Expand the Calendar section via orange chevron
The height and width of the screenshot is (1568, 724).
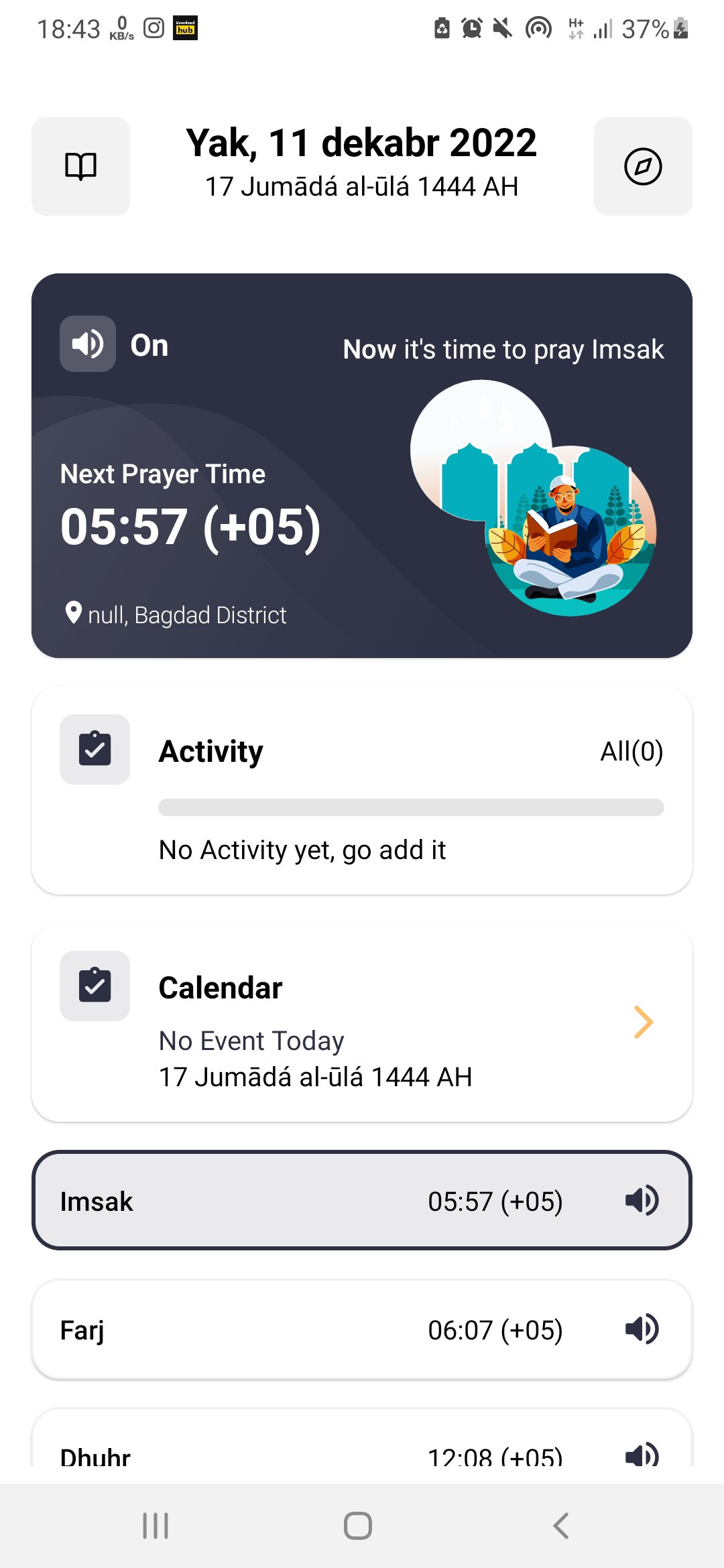[x=644, y=1021]
